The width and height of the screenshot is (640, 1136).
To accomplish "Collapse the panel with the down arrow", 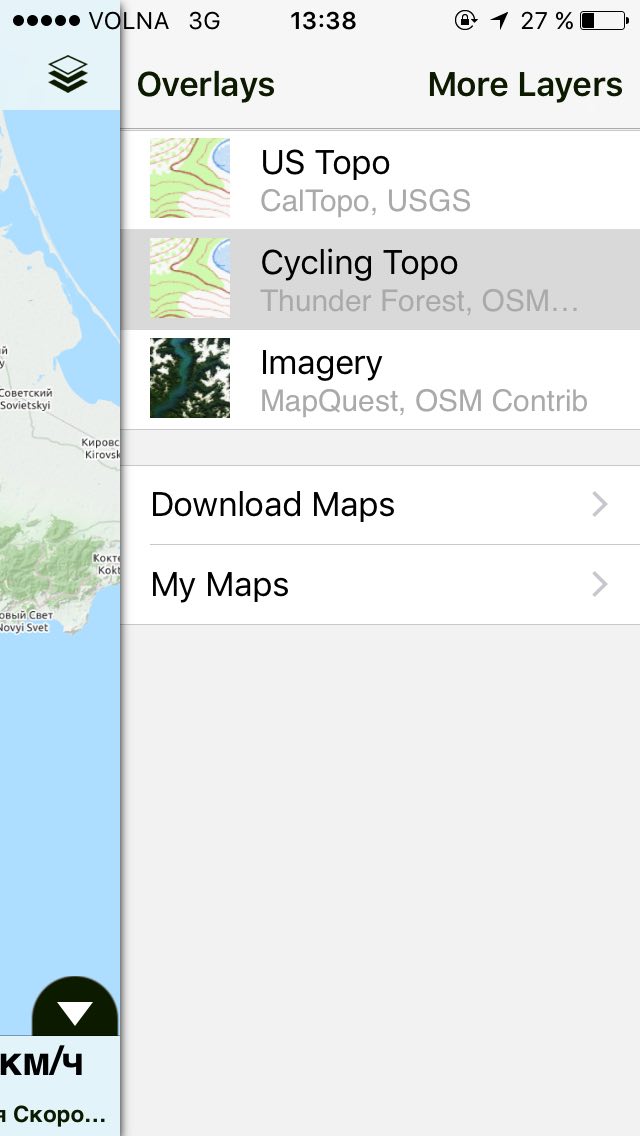I will point(75,1008).
